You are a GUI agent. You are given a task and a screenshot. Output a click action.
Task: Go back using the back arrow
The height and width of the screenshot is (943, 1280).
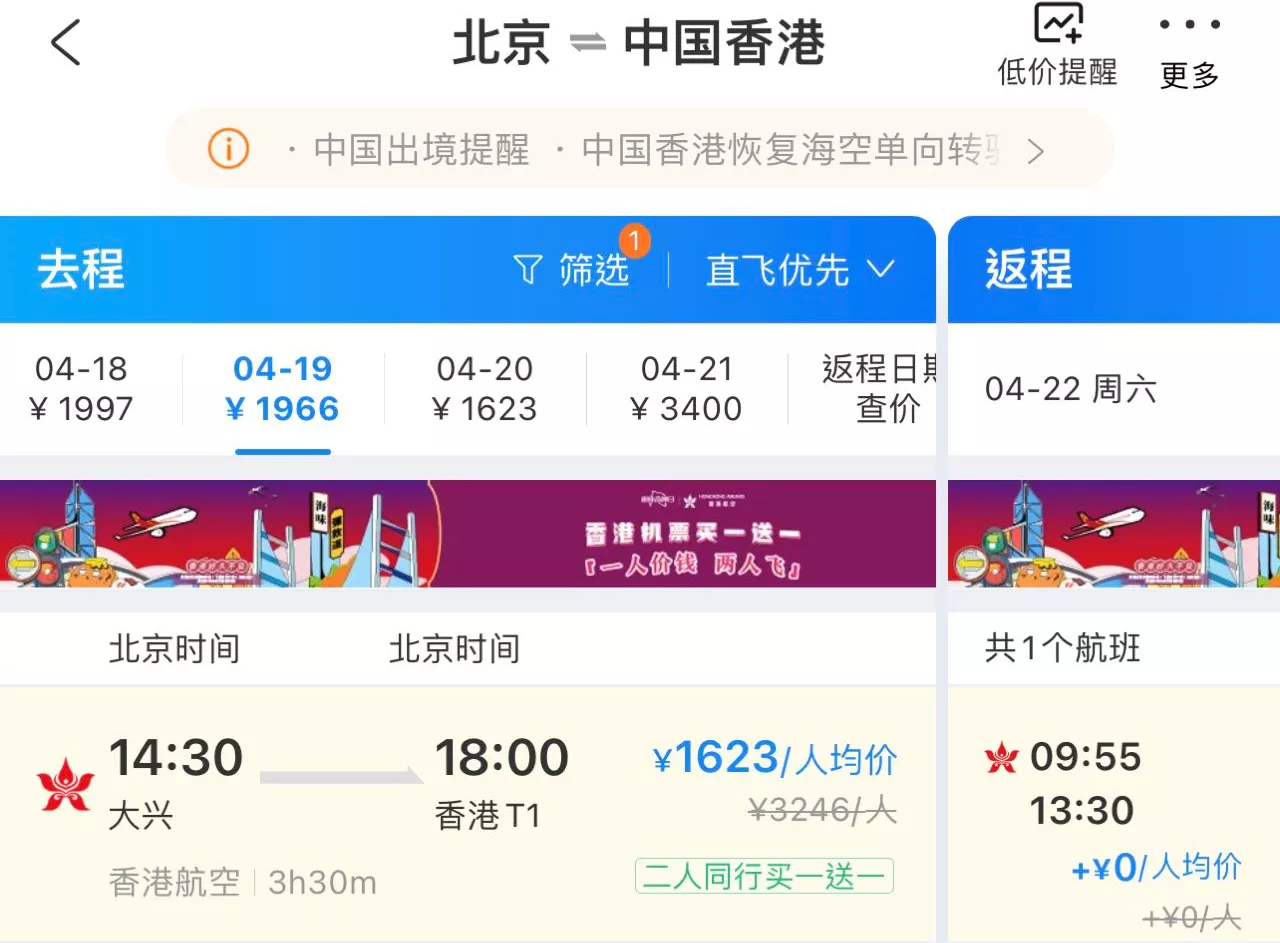tap(66, 45)
